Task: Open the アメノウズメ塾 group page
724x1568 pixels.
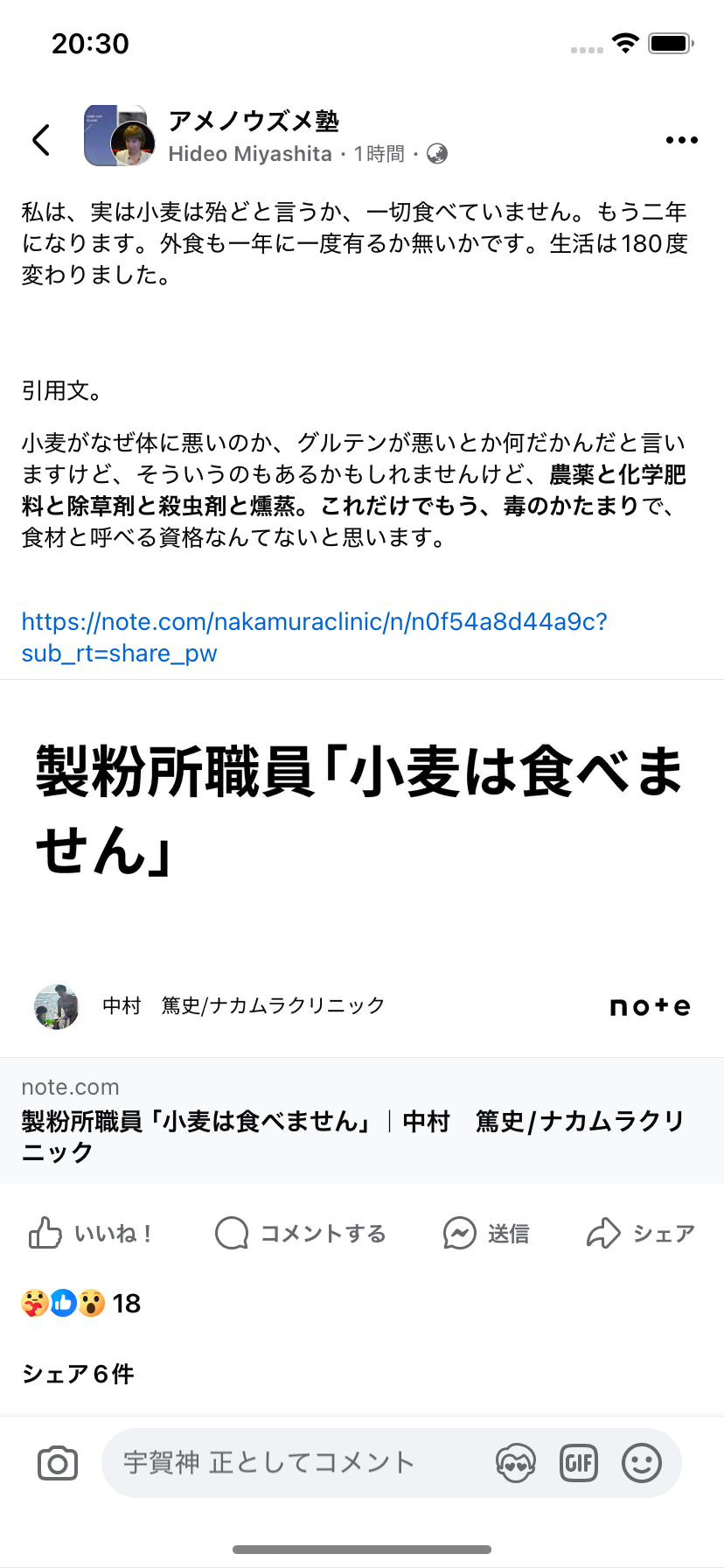Action: [x=254, y=121]
